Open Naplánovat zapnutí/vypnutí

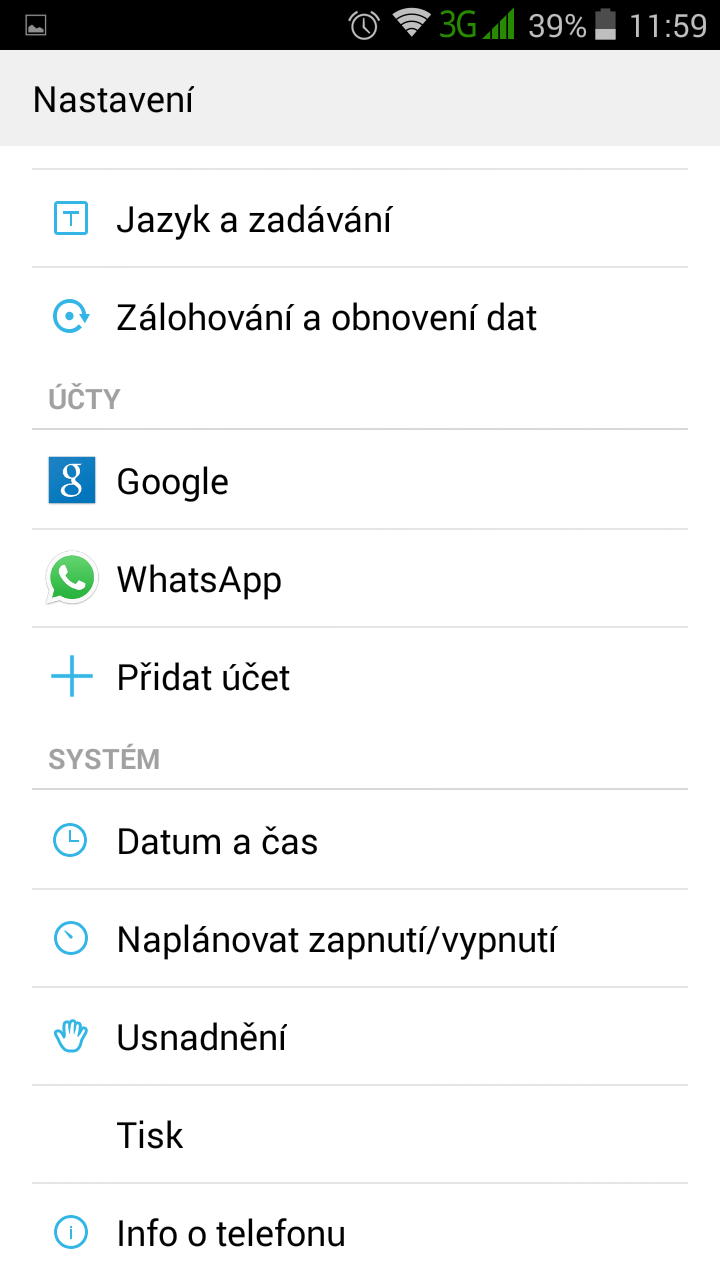(x=360, y=938)
